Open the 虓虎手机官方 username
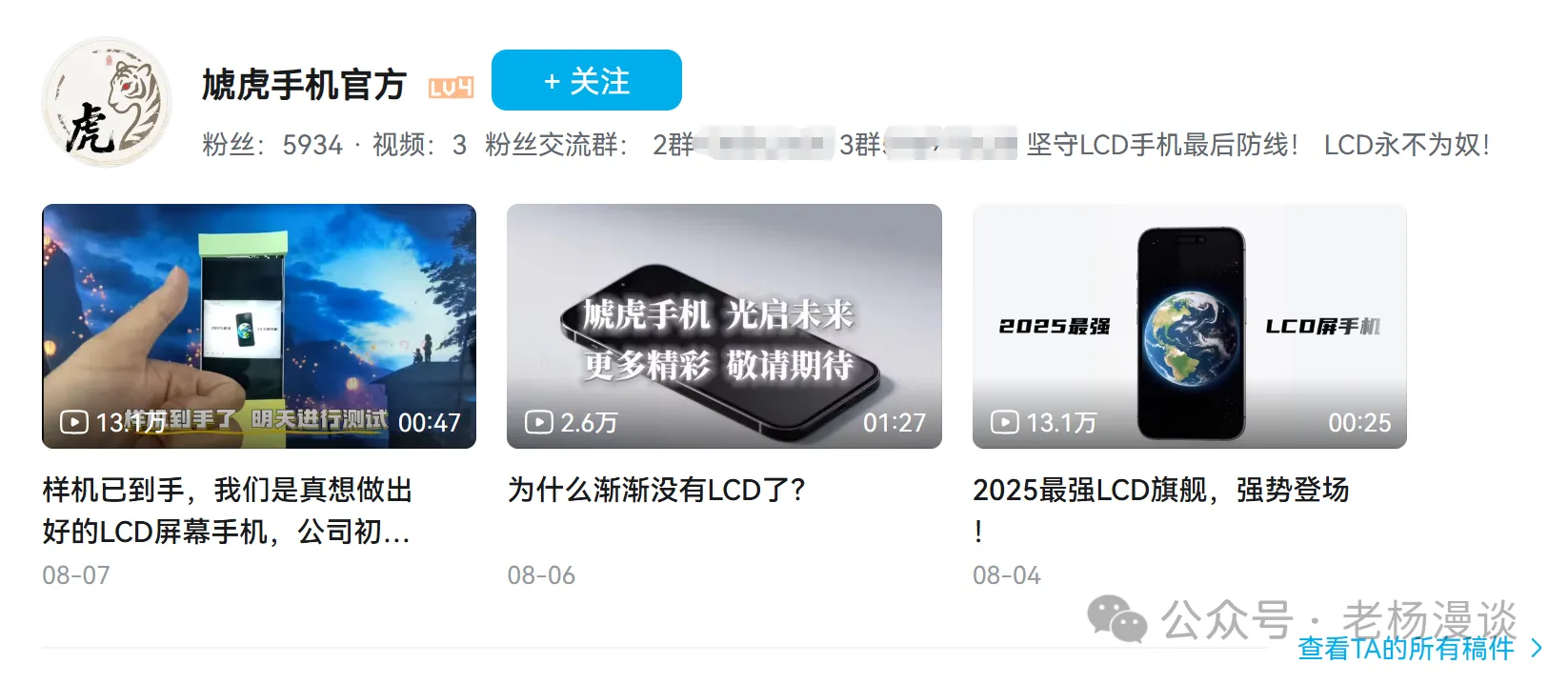Screen dimensions: 1568x684 [x=304, y=86]
